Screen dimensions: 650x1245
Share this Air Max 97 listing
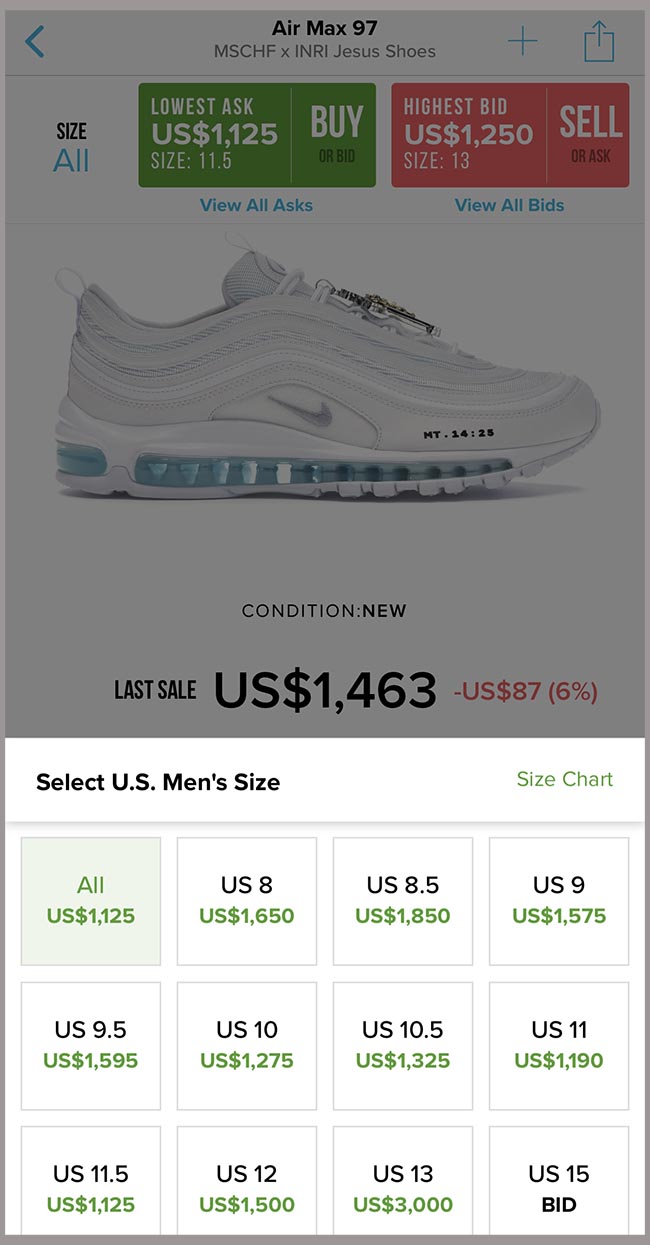pyautogui.click(x=599, y=42)
